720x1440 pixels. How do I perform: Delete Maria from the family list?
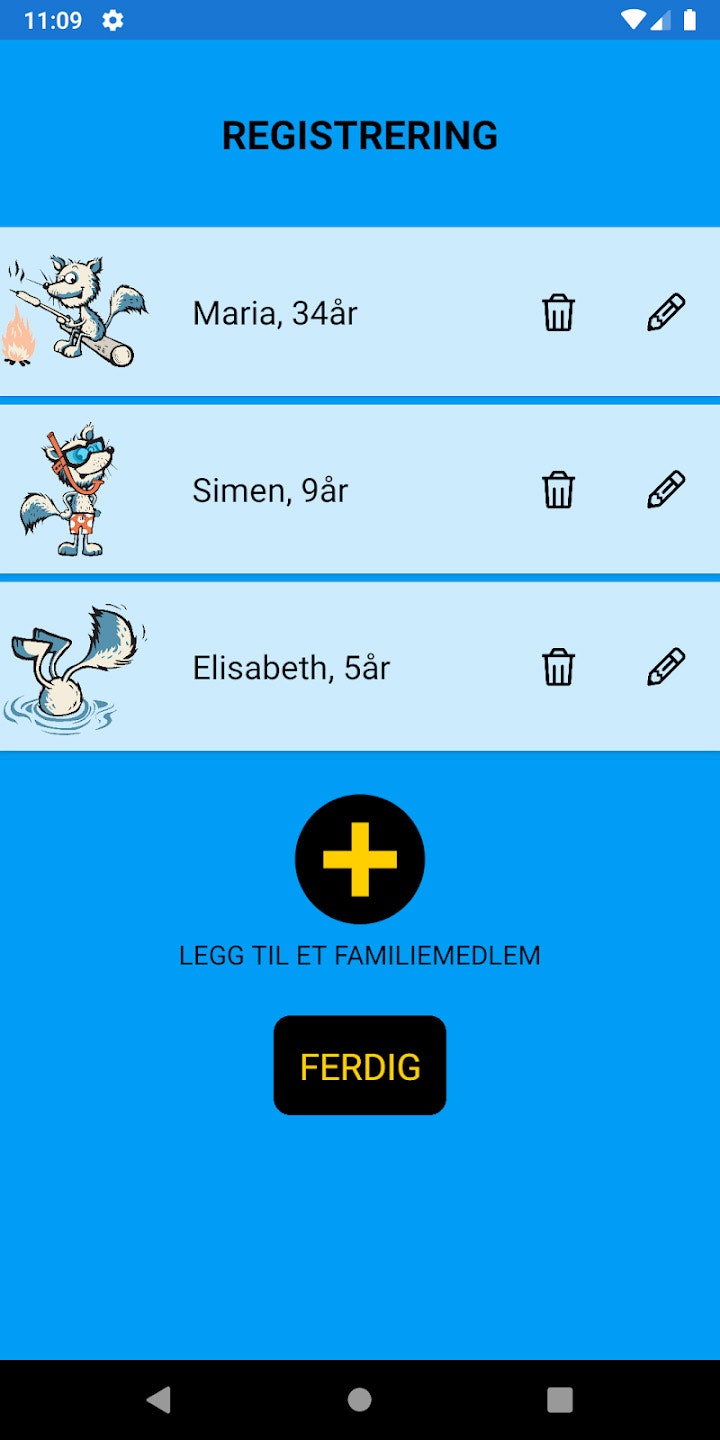coord(558,313)
